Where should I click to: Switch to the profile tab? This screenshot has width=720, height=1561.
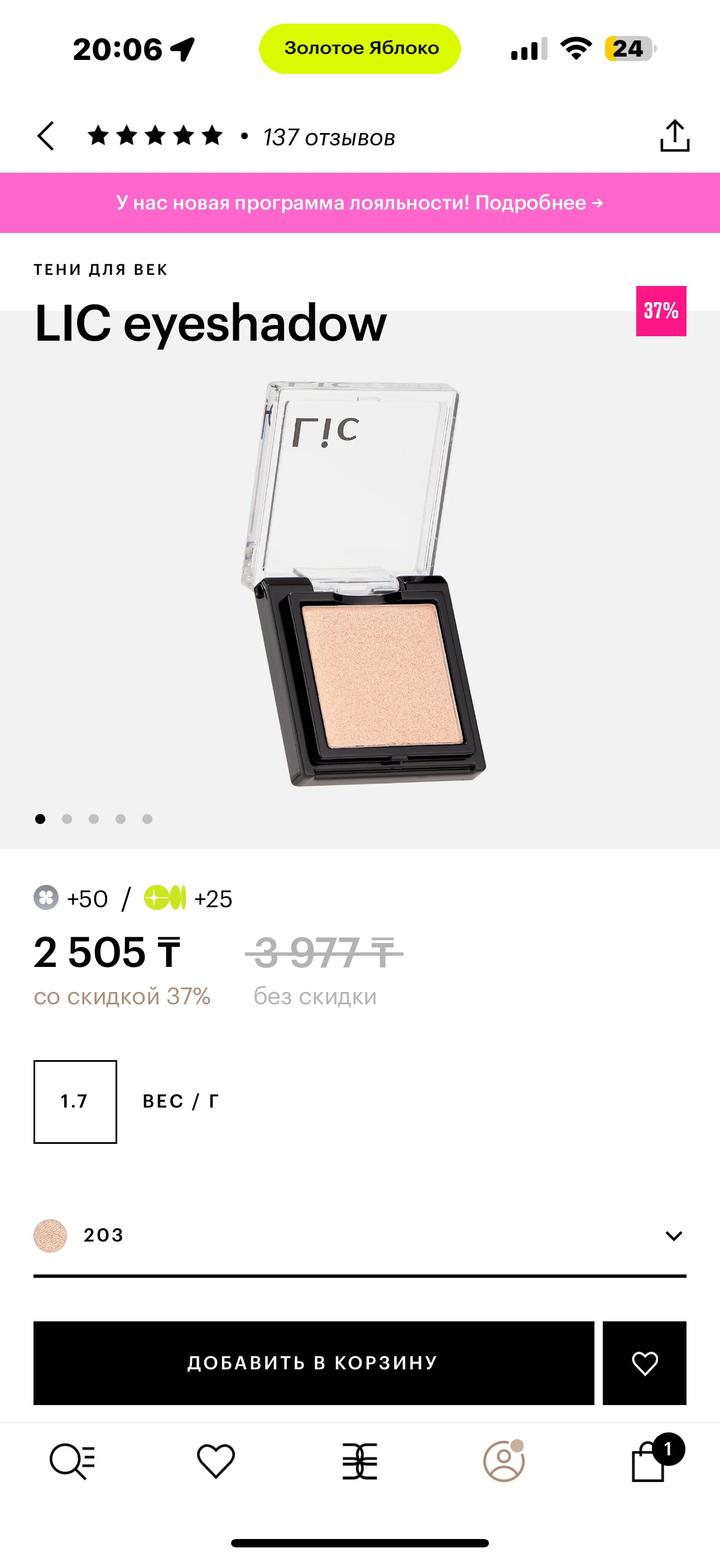tap(503, 1462)
